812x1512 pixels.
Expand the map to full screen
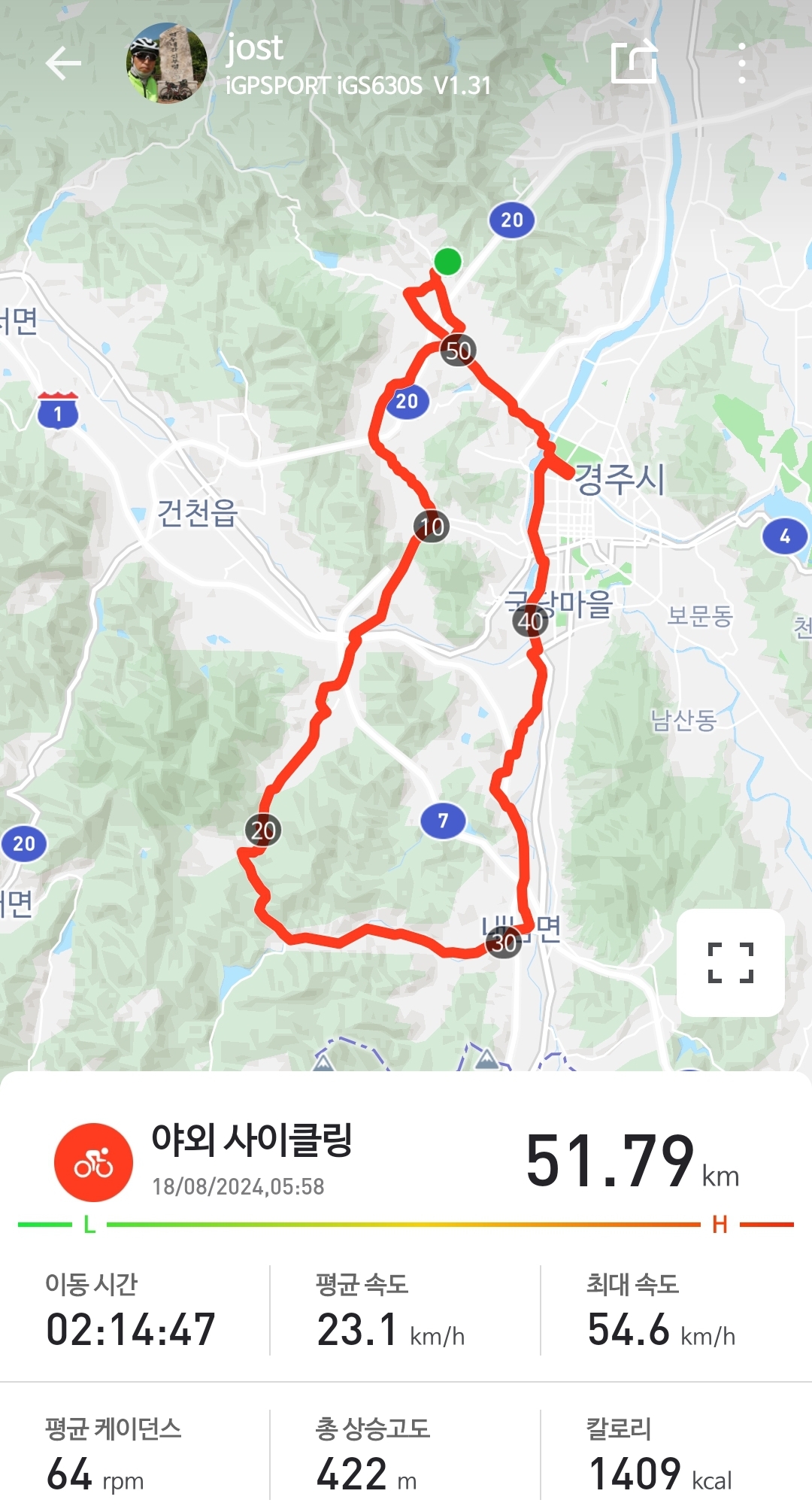tap(730, 962)
